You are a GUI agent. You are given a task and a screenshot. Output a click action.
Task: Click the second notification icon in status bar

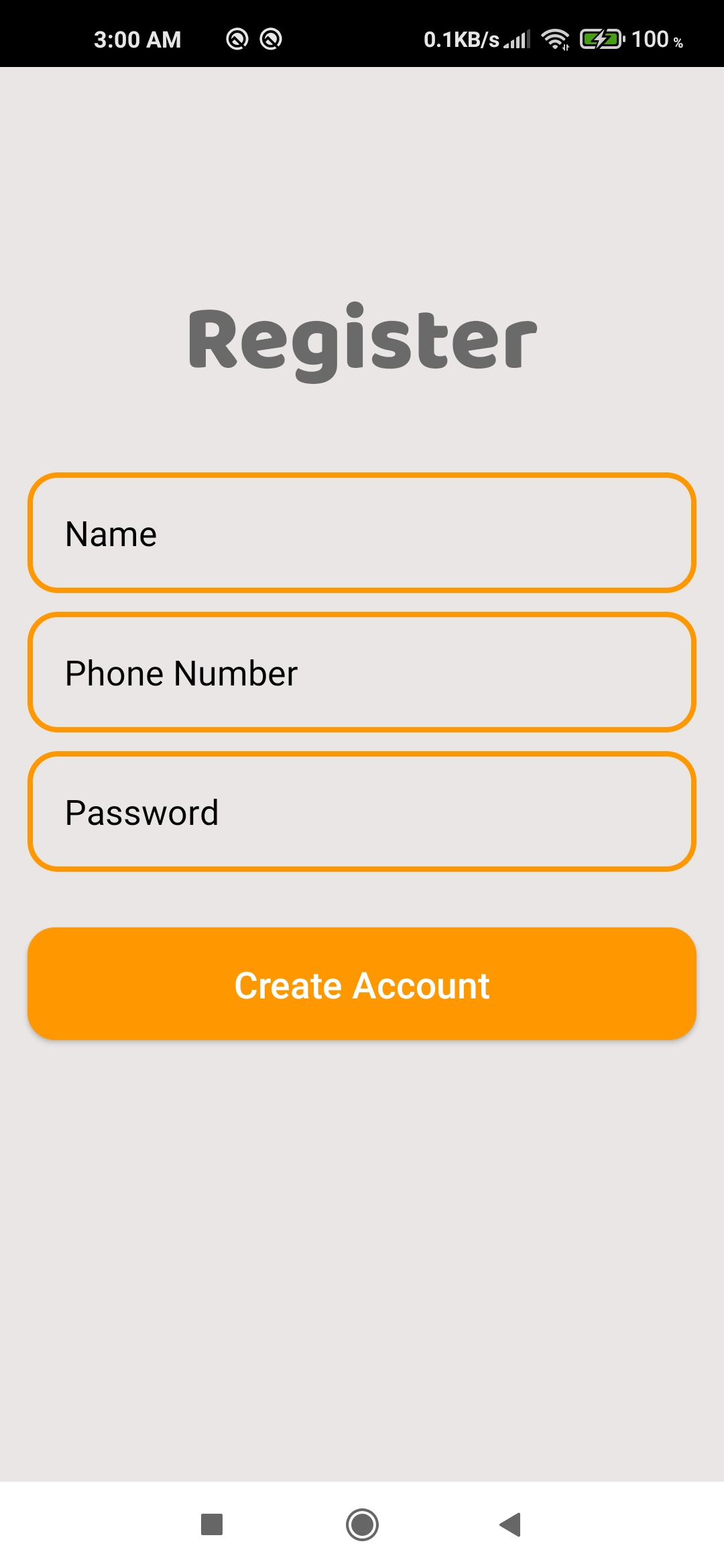[x=271, y=40]
